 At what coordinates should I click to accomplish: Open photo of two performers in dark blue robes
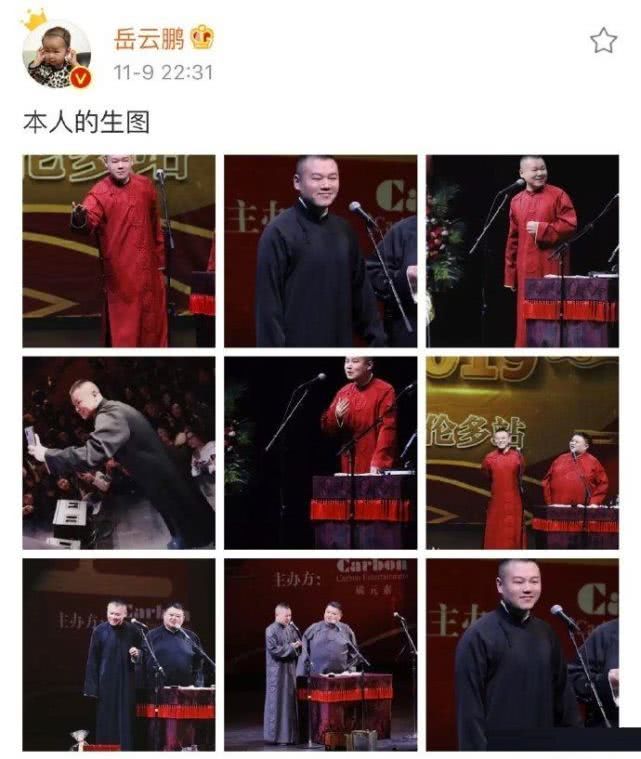click(118, 654)
